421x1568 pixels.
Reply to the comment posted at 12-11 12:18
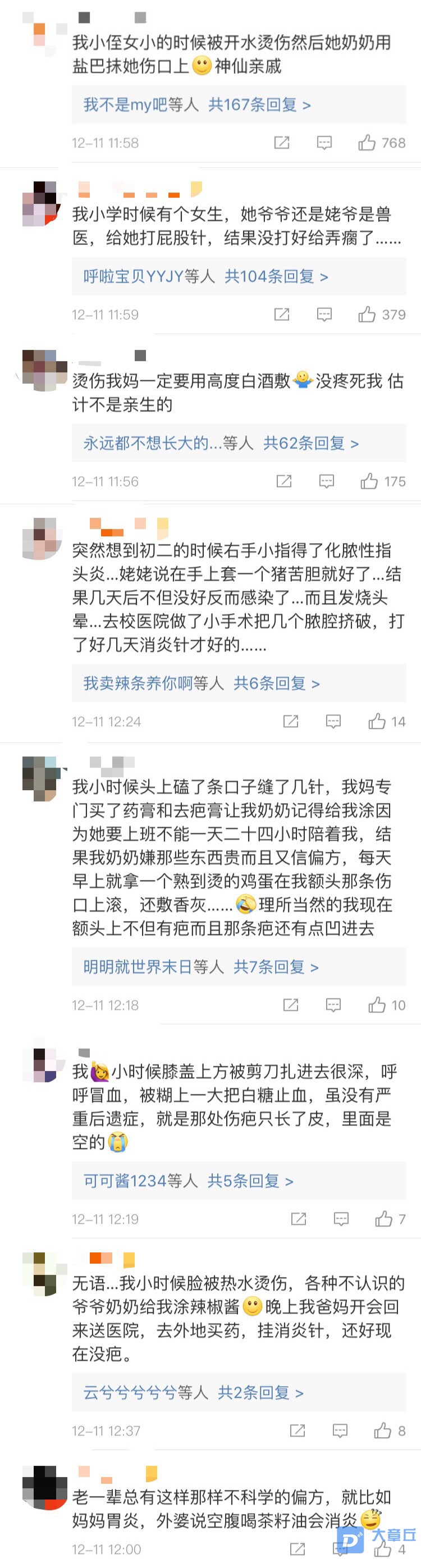[x=333, y=1005]
